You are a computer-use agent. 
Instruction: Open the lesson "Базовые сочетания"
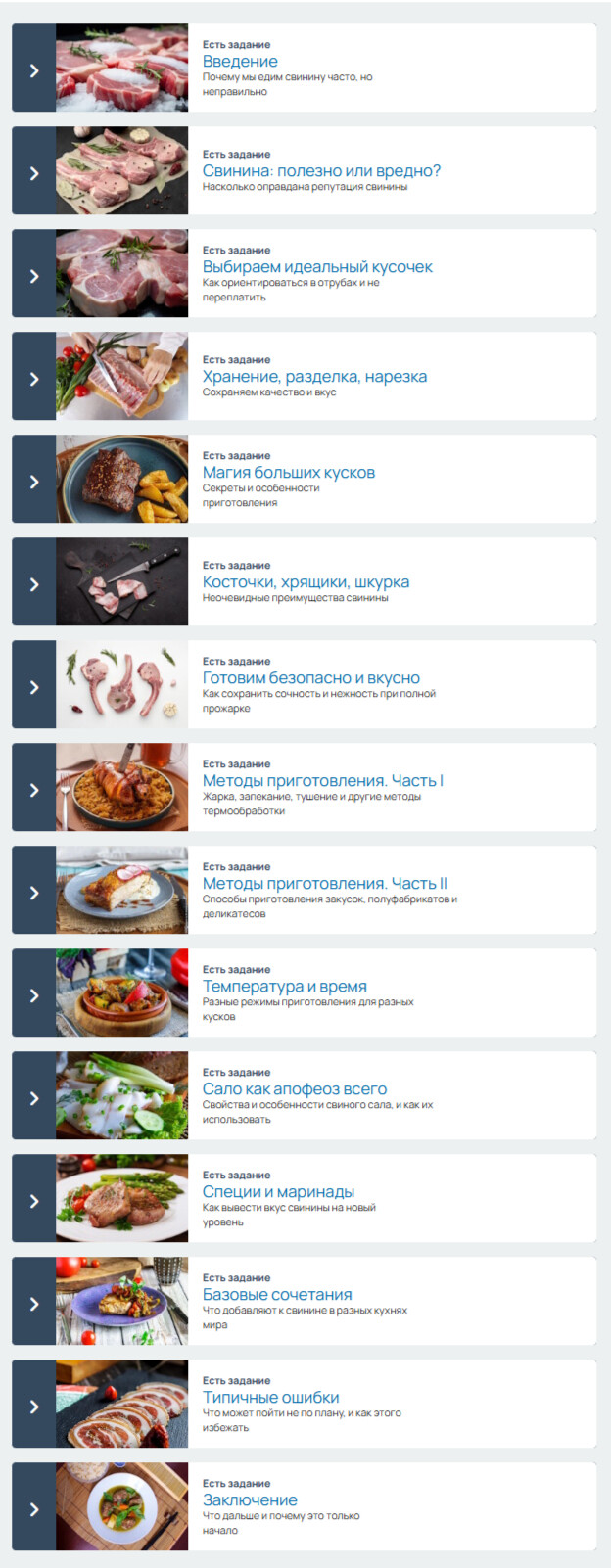pos(277,1295)
